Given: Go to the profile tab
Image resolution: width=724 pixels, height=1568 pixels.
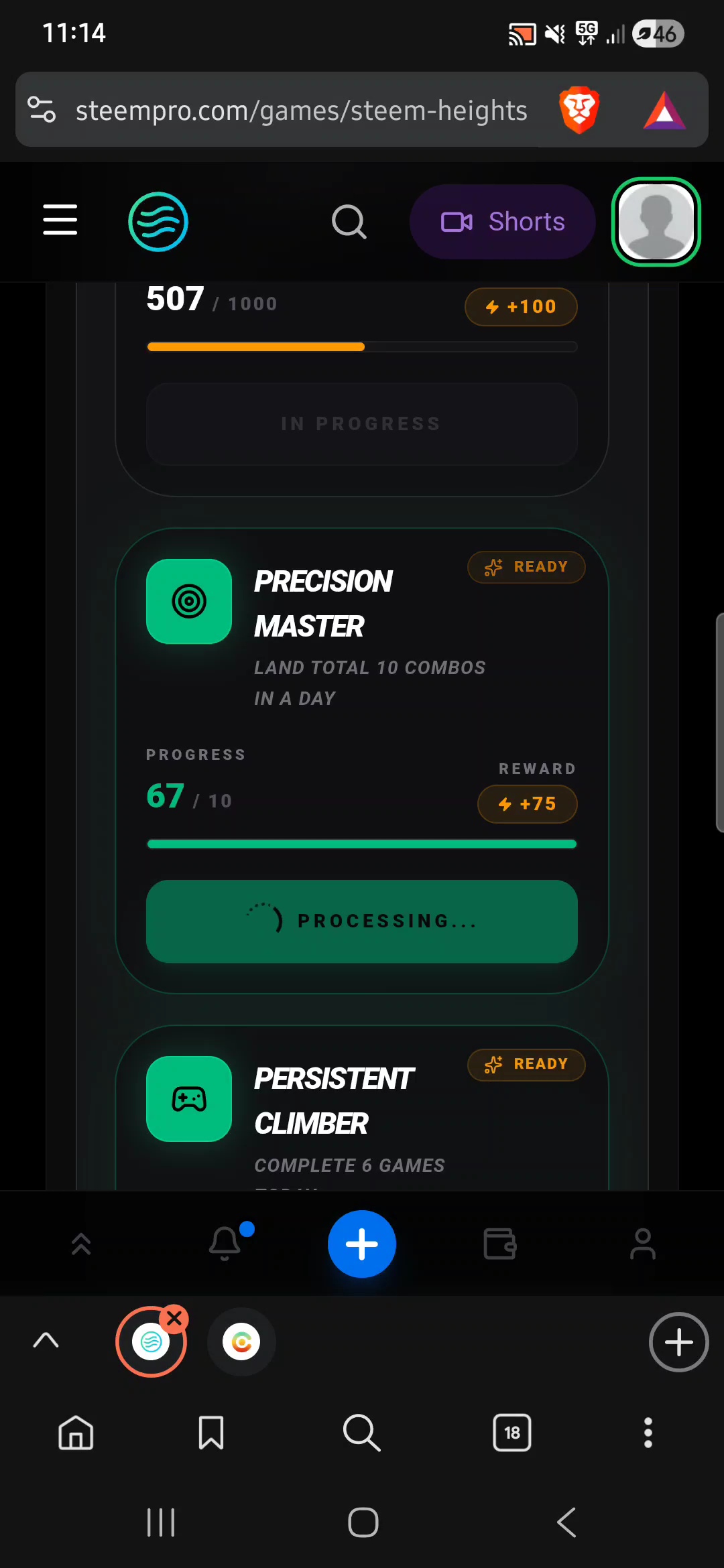Looking at the screenshot, I should (x=643, y=1244).
